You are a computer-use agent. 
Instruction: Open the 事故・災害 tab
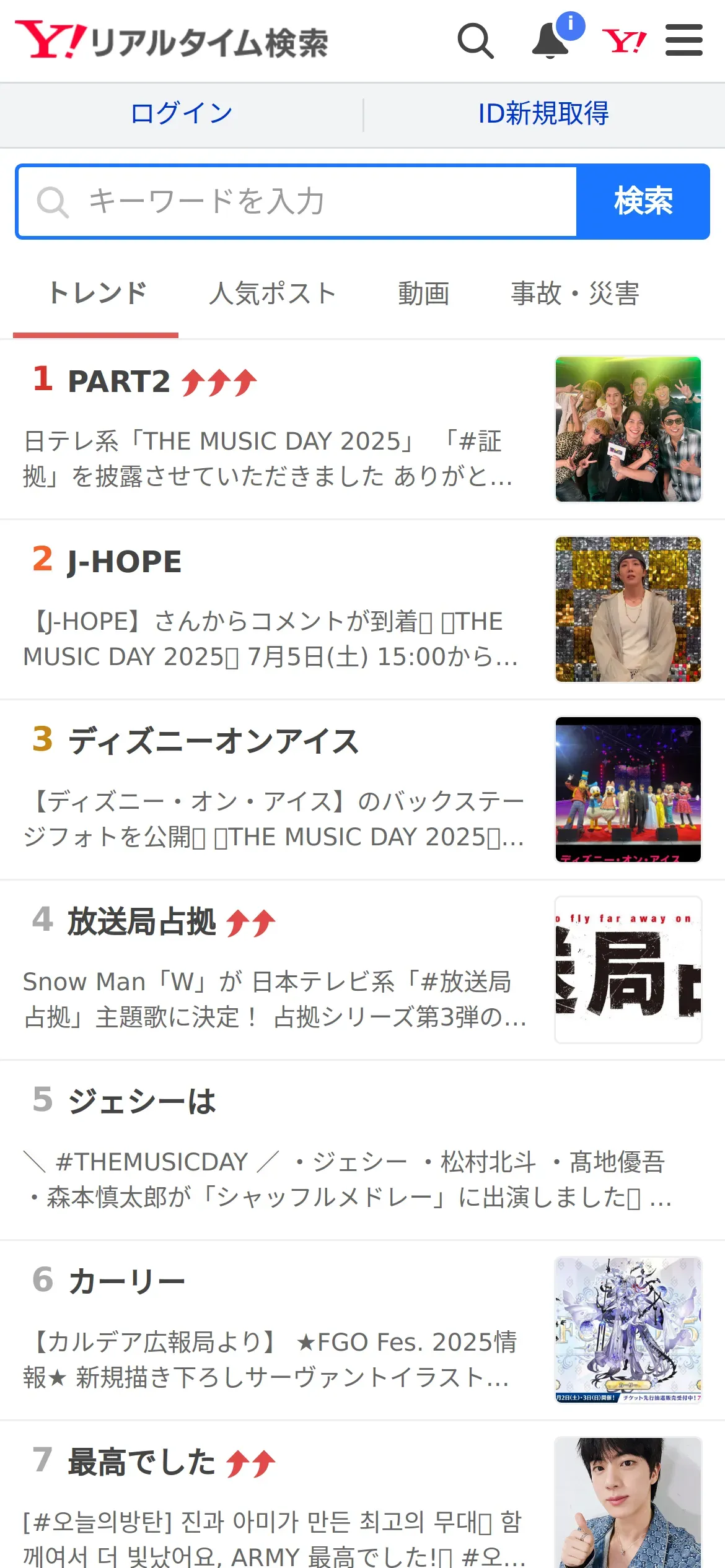point(574,294)
